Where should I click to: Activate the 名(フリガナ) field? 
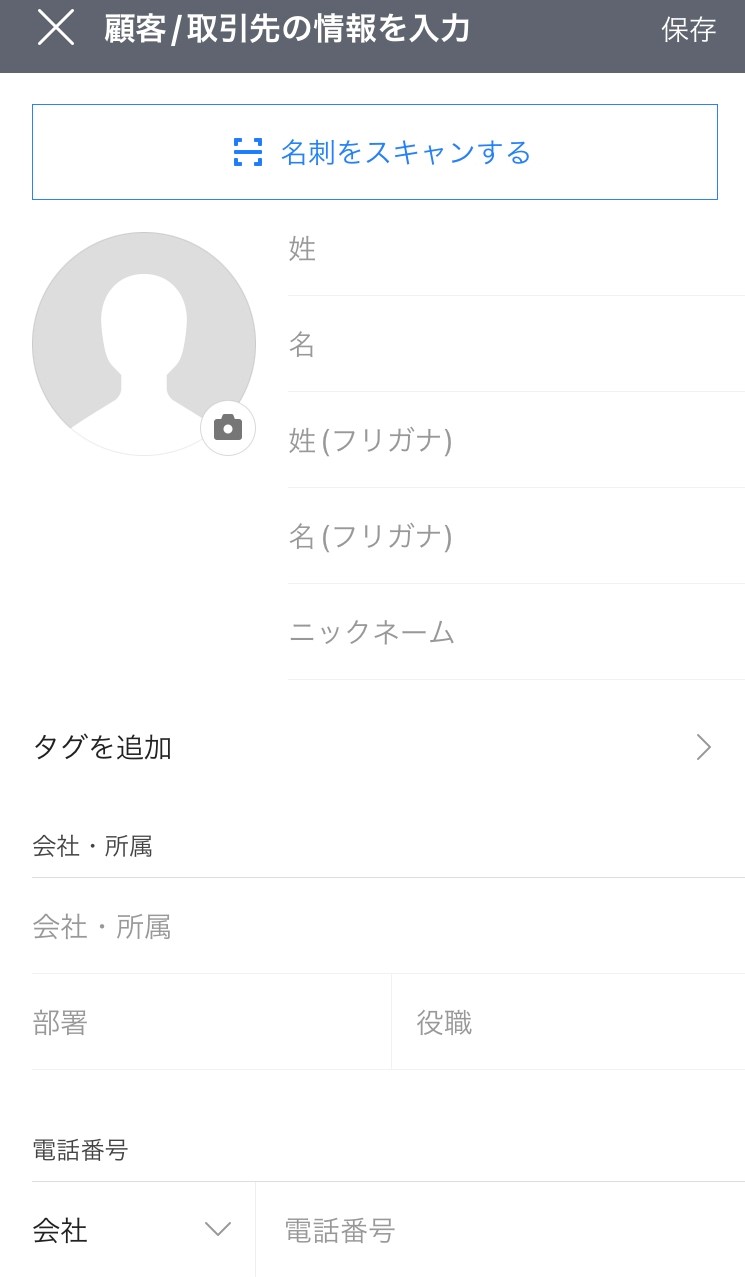[515, 536]
